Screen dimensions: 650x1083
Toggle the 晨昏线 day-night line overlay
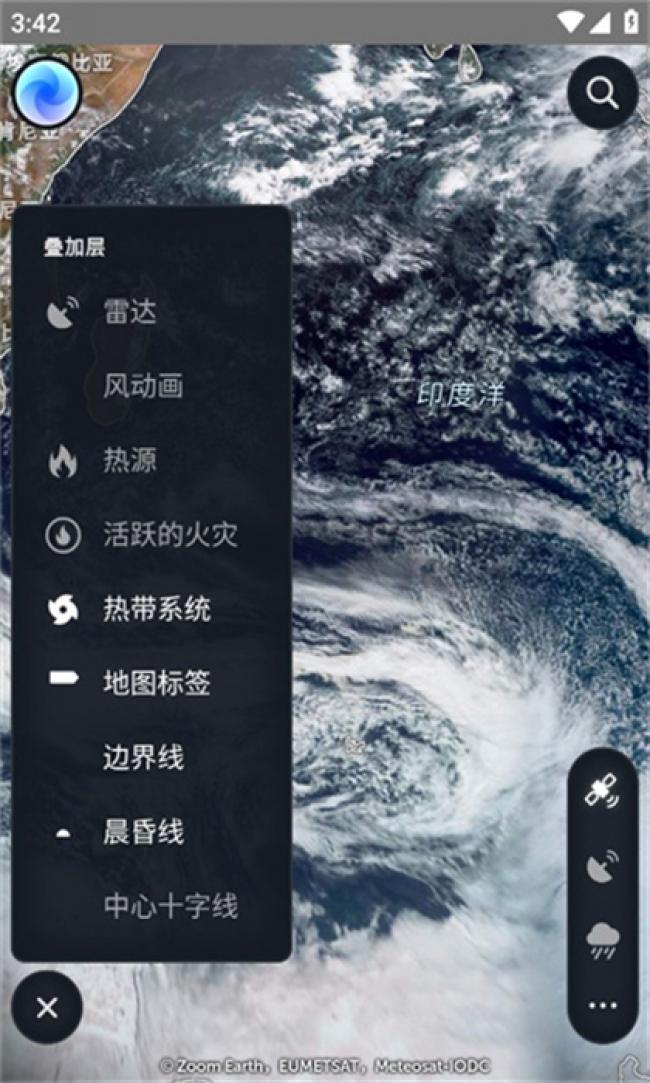(x=143, y=831)
